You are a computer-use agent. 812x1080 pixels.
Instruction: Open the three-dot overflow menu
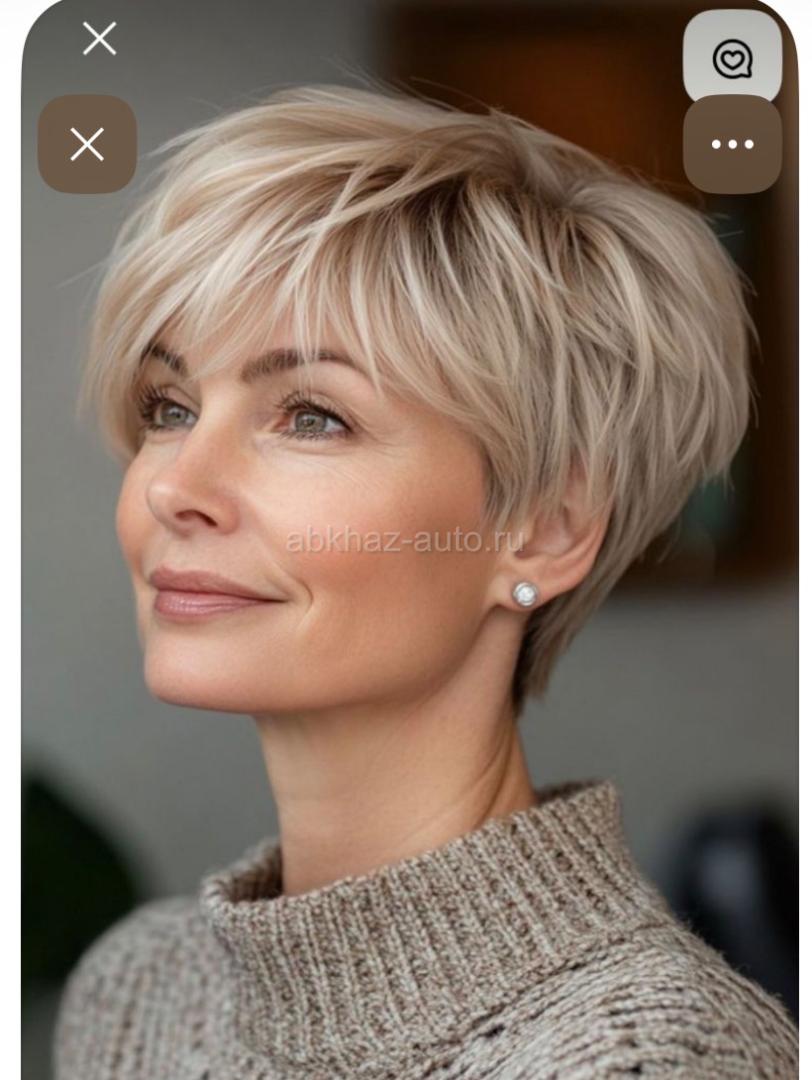tap(732, 144)
